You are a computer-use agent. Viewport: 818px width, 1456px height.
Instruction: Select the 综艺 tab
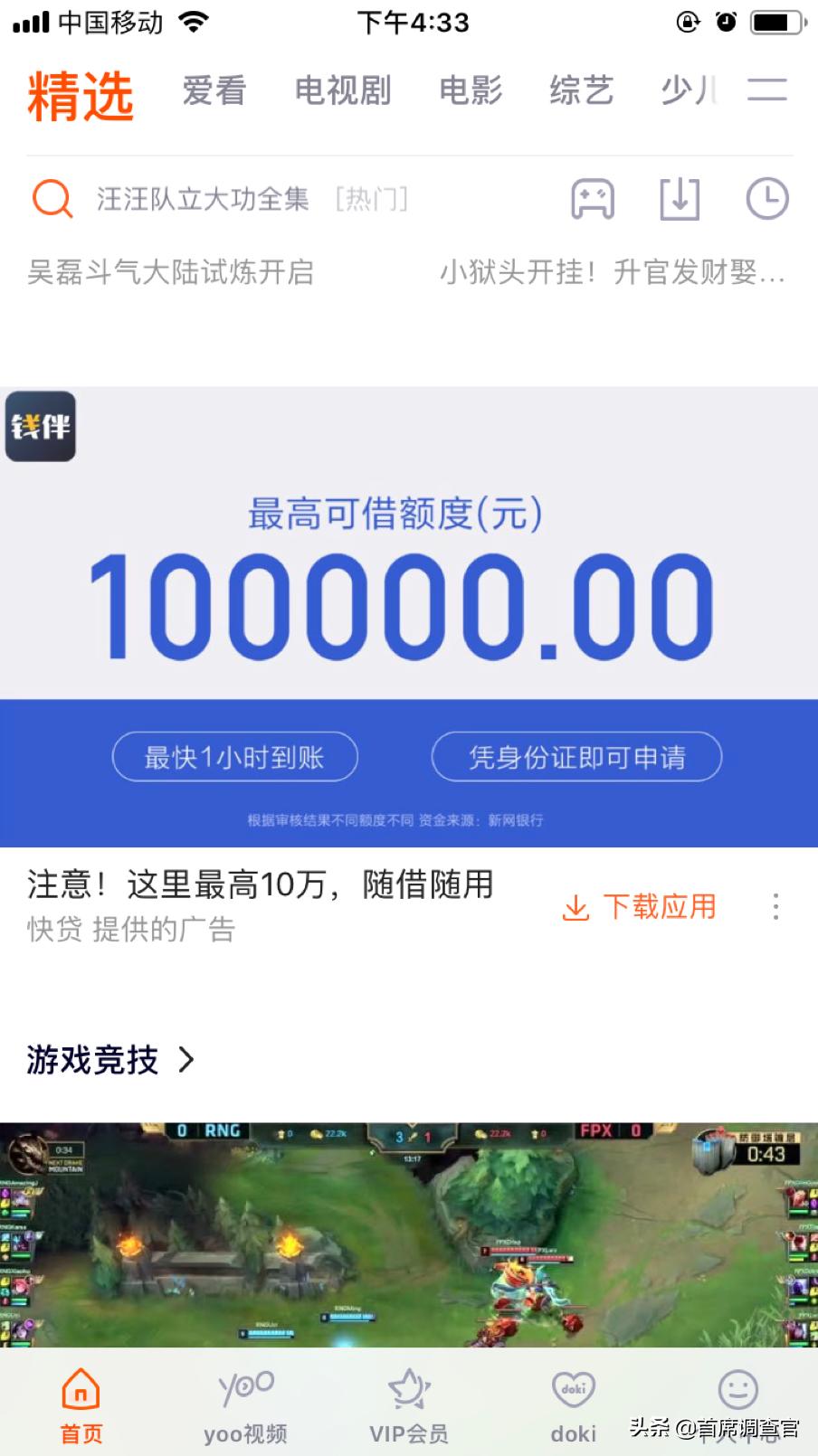(x=582, y=90)
